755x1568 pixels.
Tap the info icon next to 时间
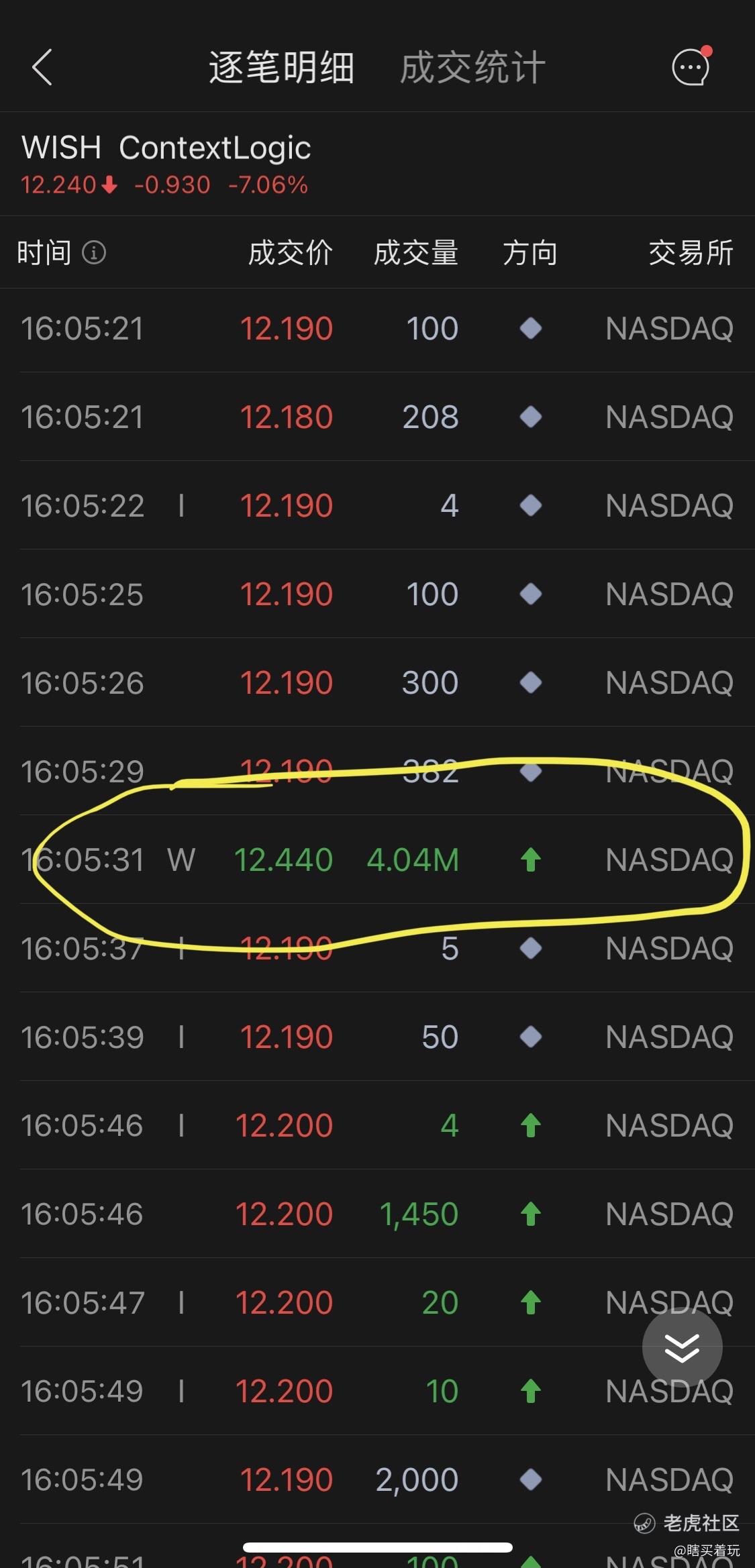(x=94, y=253)
